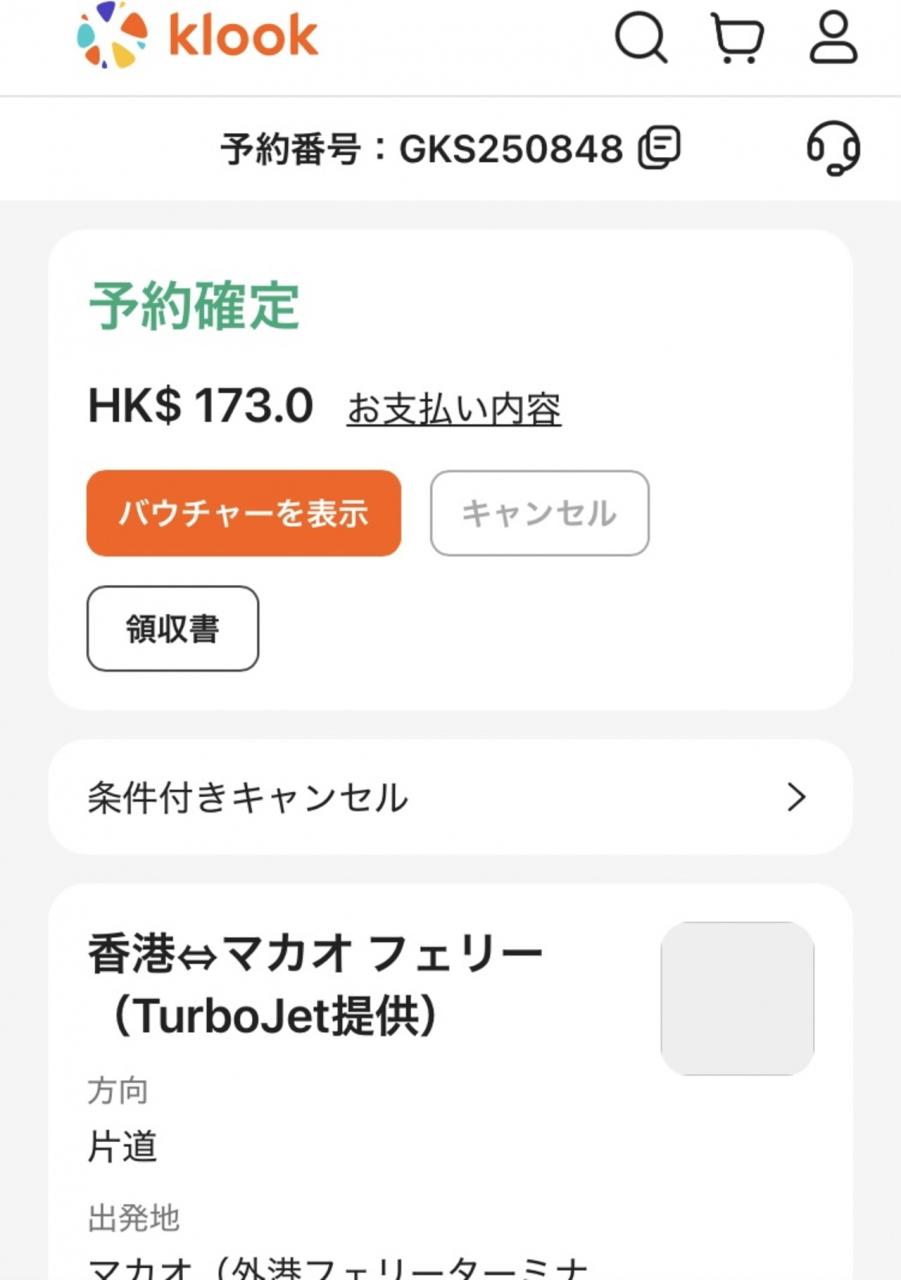The width and height of the screenshot is (901, 1280).
Task: Open the shopping cart
Action: pos(737,38)
